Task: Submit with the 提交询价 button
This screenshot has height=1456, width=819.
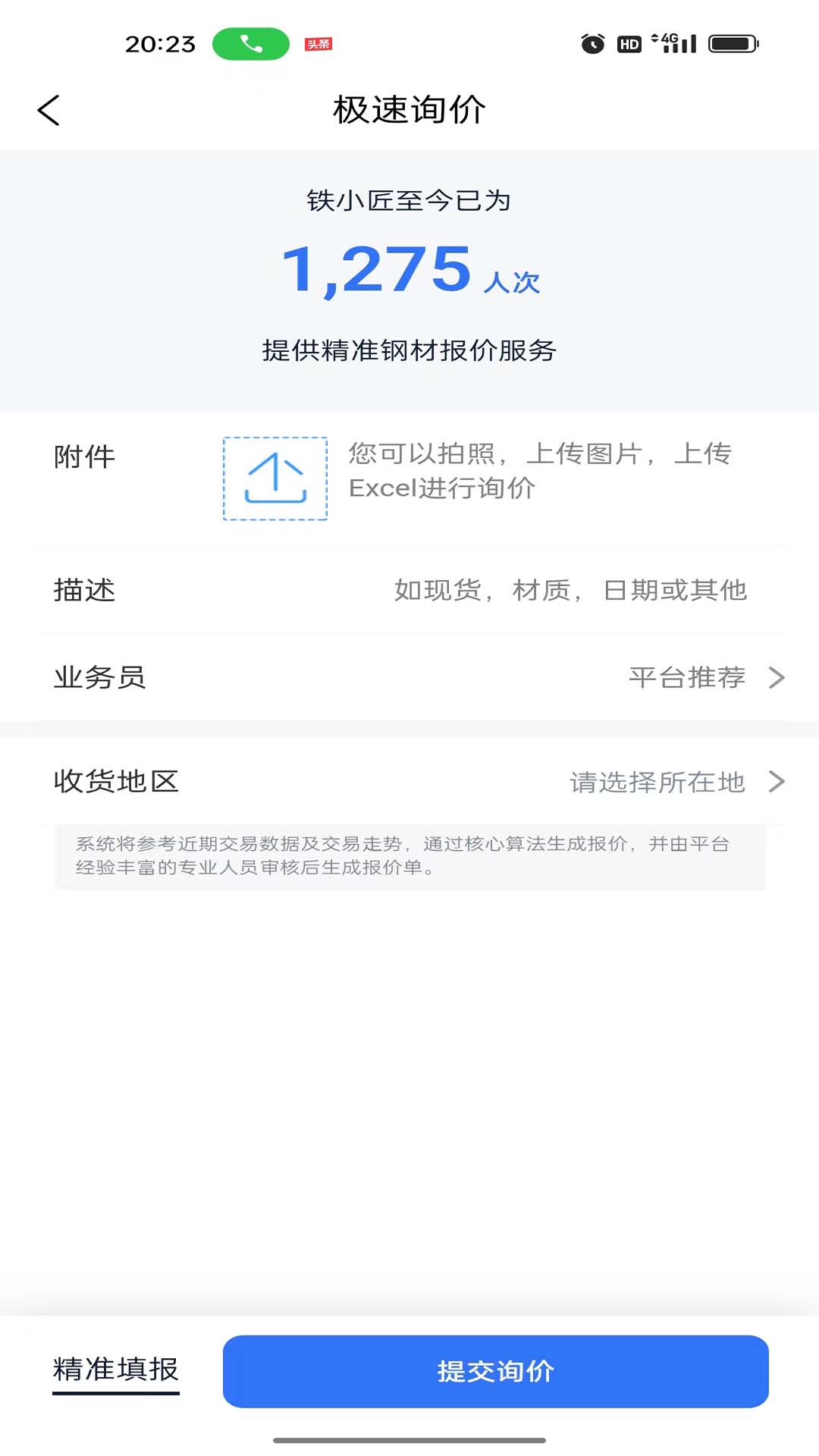Action: (x=494, y=1371)
